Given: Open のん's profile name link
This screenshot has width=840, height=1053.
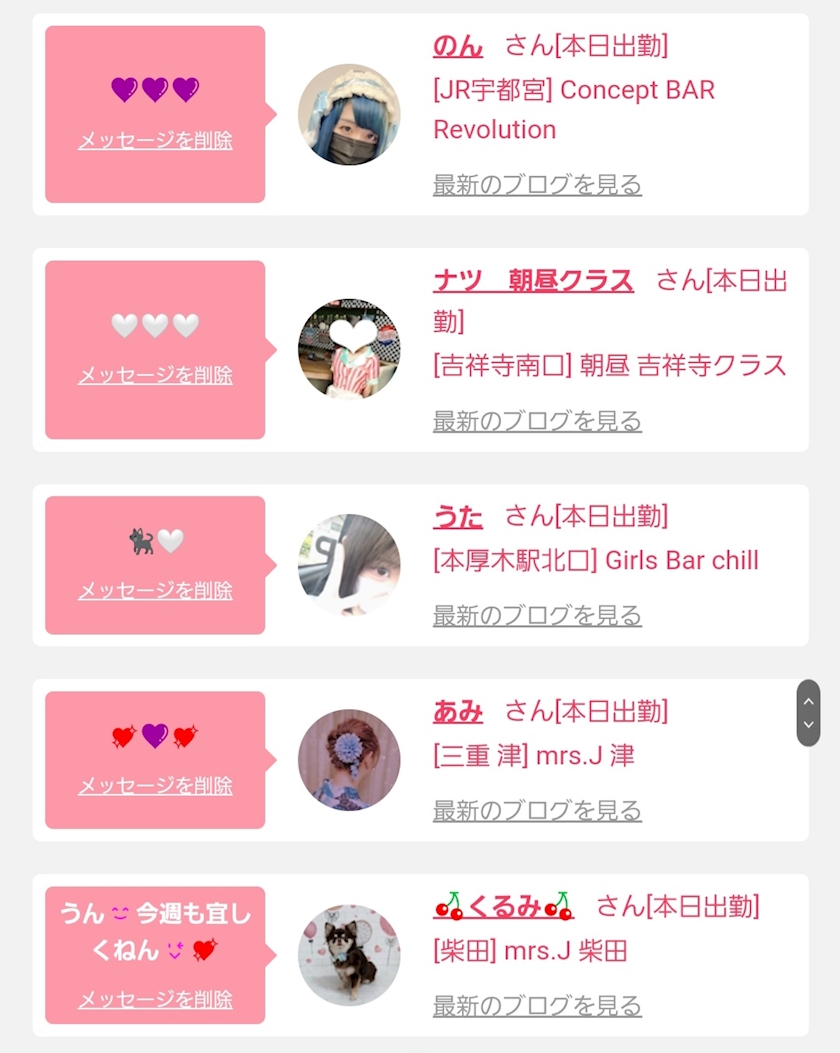Looking at the screenshot, I should [x=458, y=46].
